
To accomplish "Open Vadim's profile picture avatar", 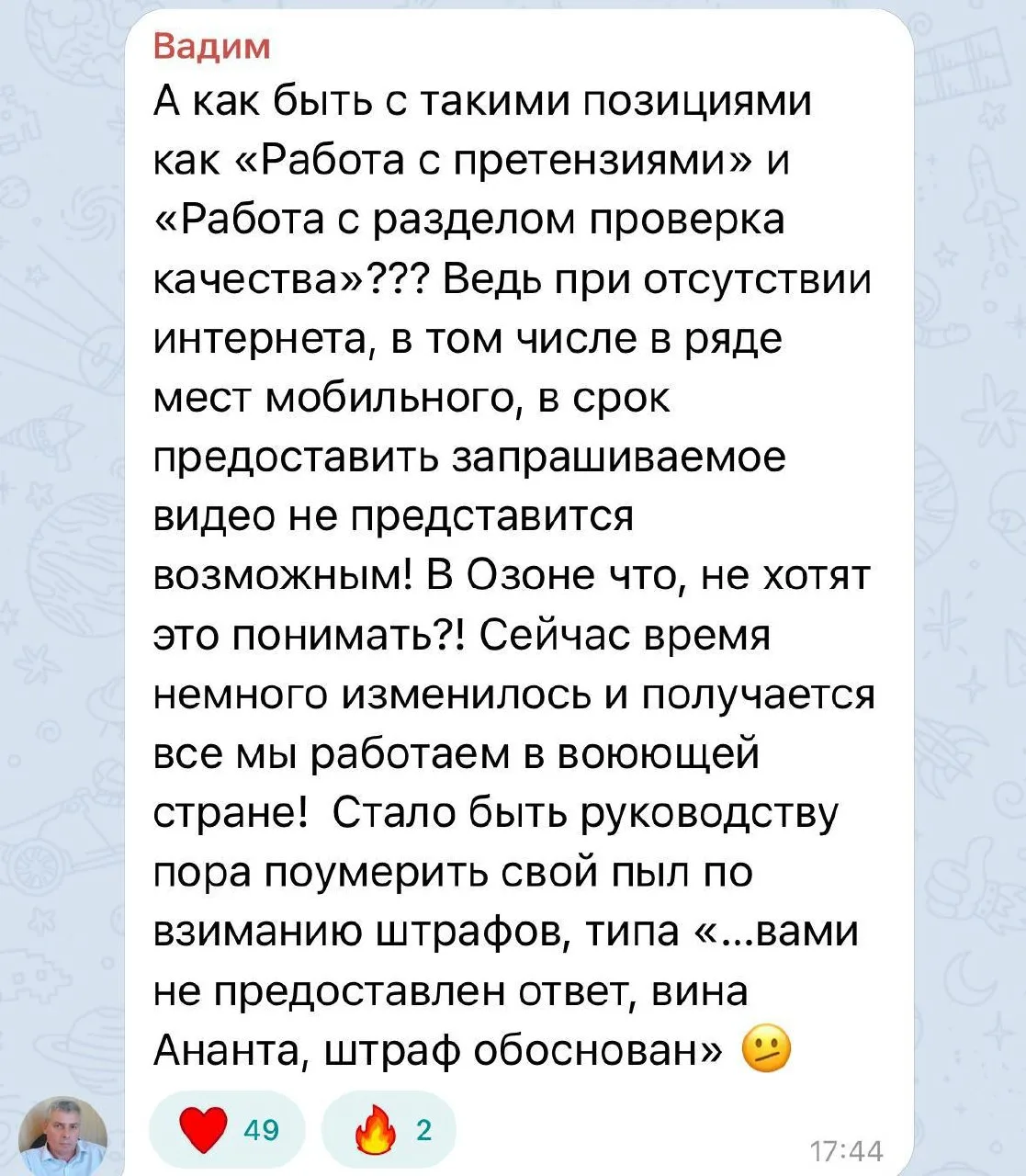I will pos(63,1138).
